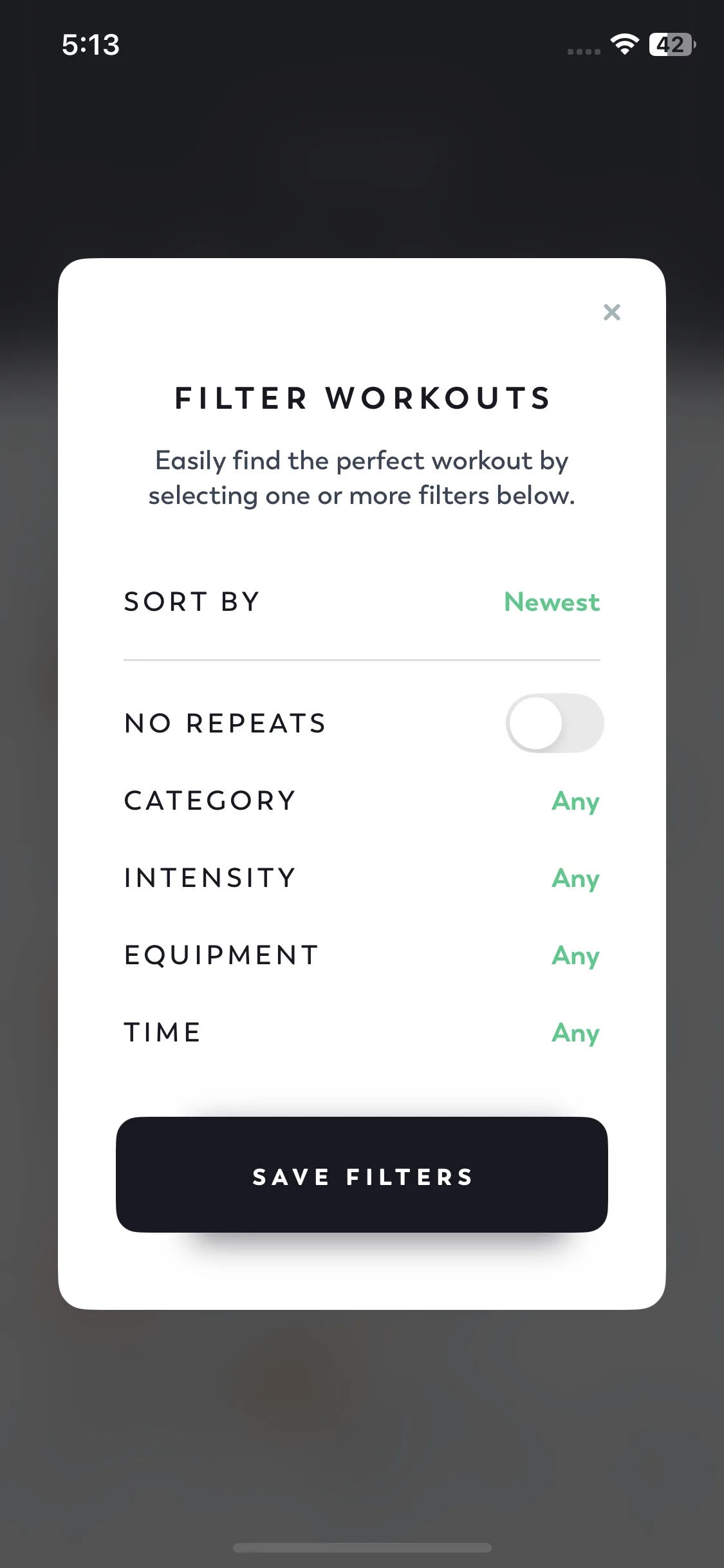The height and width of the screenshot is (1568, 724).
Task: Enable the No Repeats switch
Action: tap(554, 723)
